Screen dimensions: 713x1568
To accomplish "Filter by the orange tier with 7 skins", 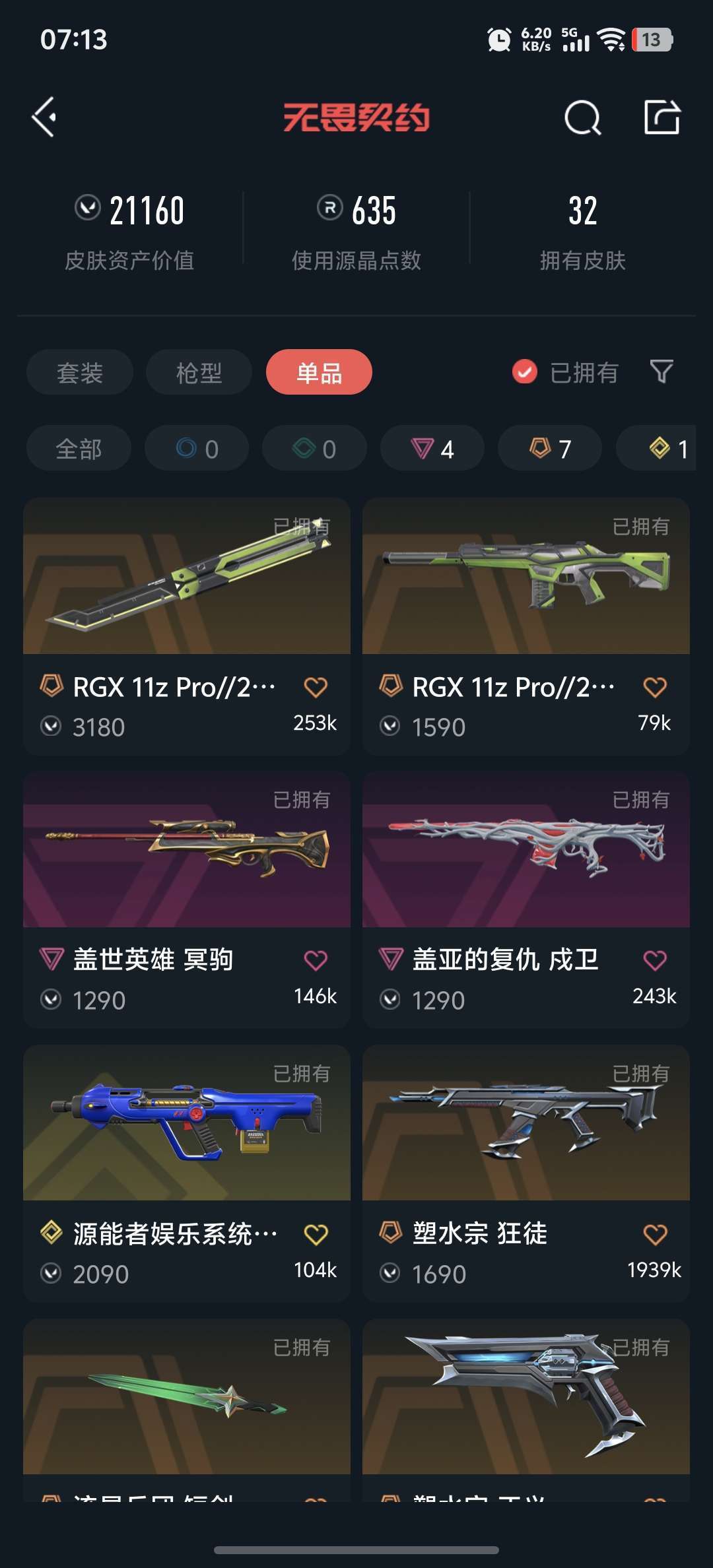I will pos(550,449).
